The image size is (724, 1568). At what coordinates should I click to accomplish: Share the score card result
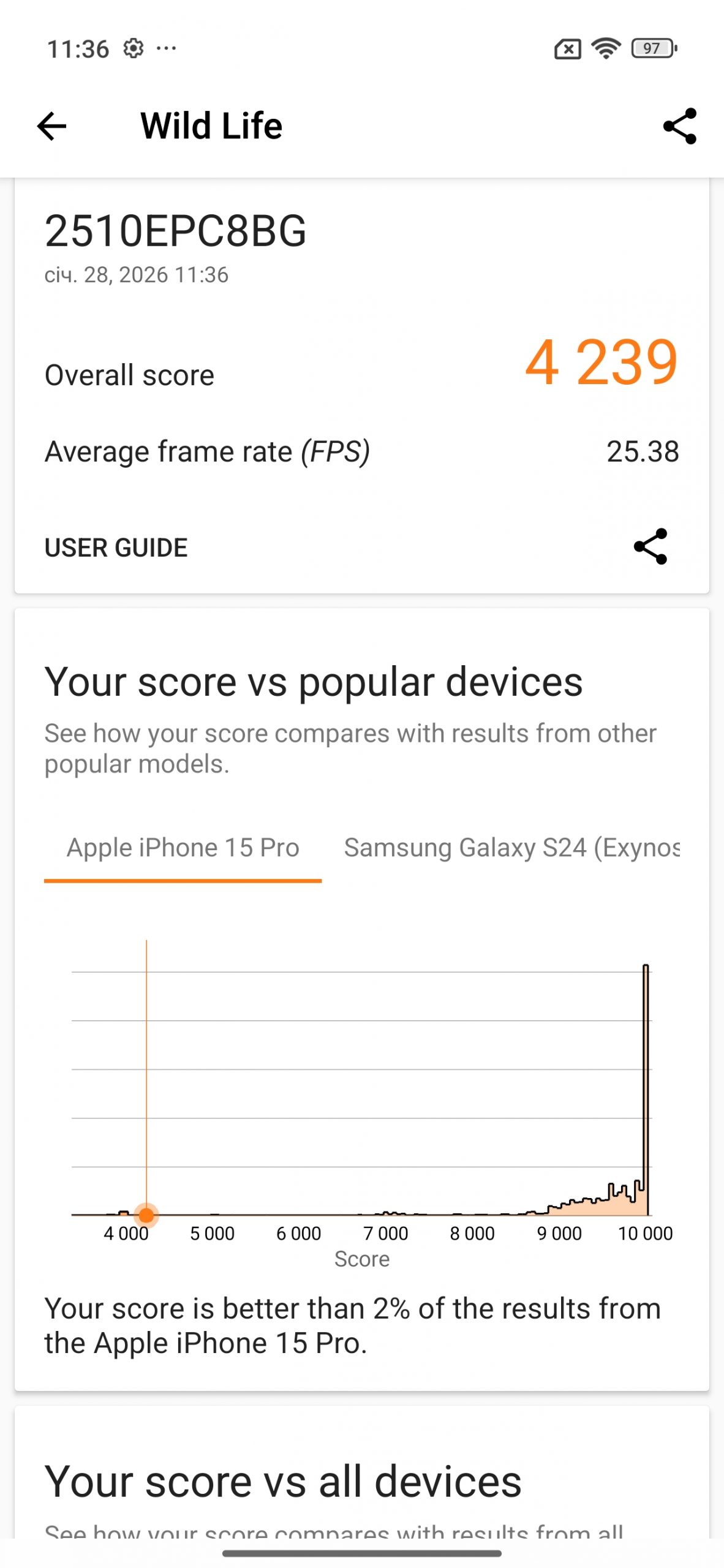tap(650, 546)
